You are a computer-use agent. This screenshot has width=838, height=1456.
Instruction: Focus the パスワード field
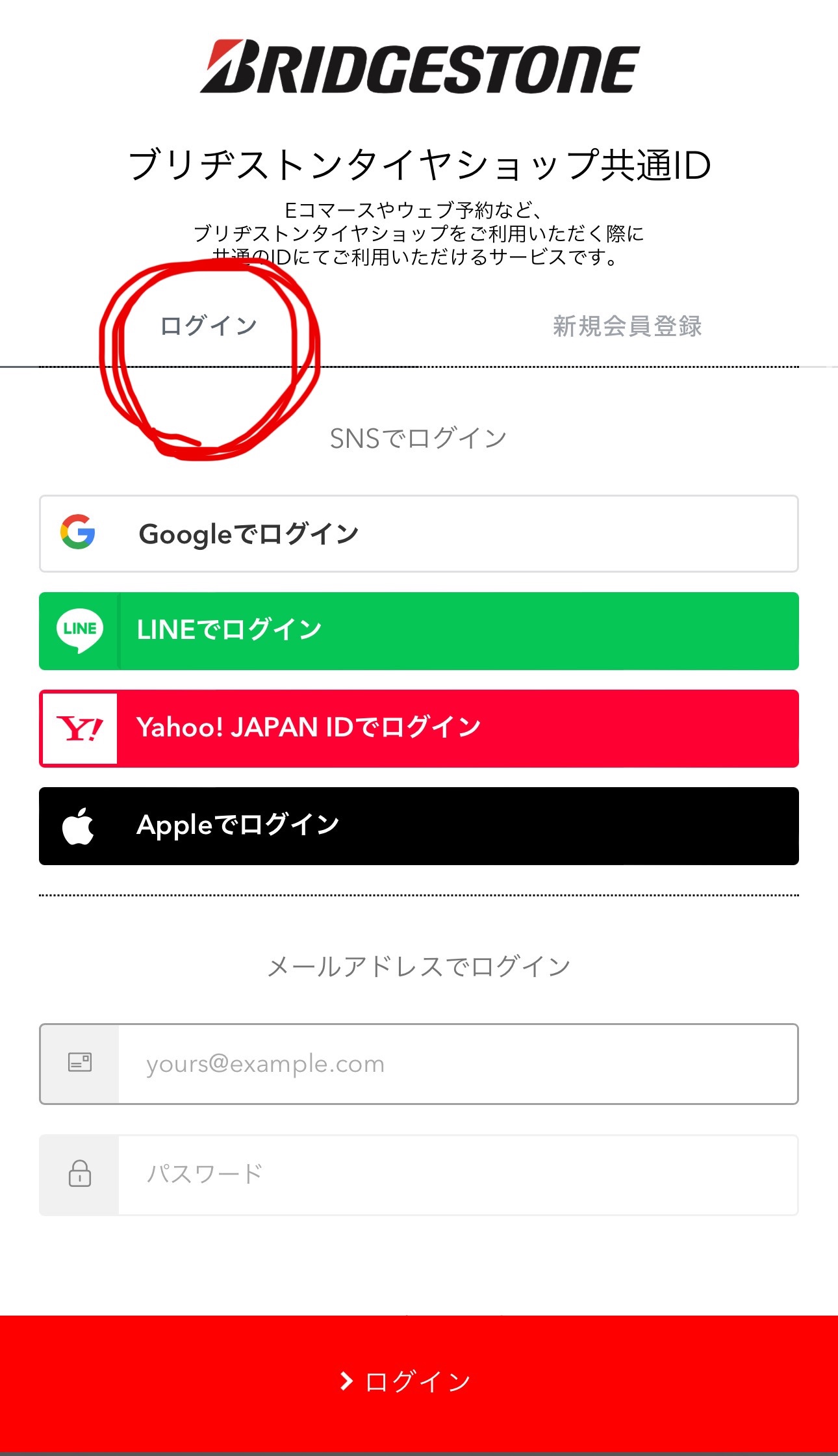(x=419, y=1175)
